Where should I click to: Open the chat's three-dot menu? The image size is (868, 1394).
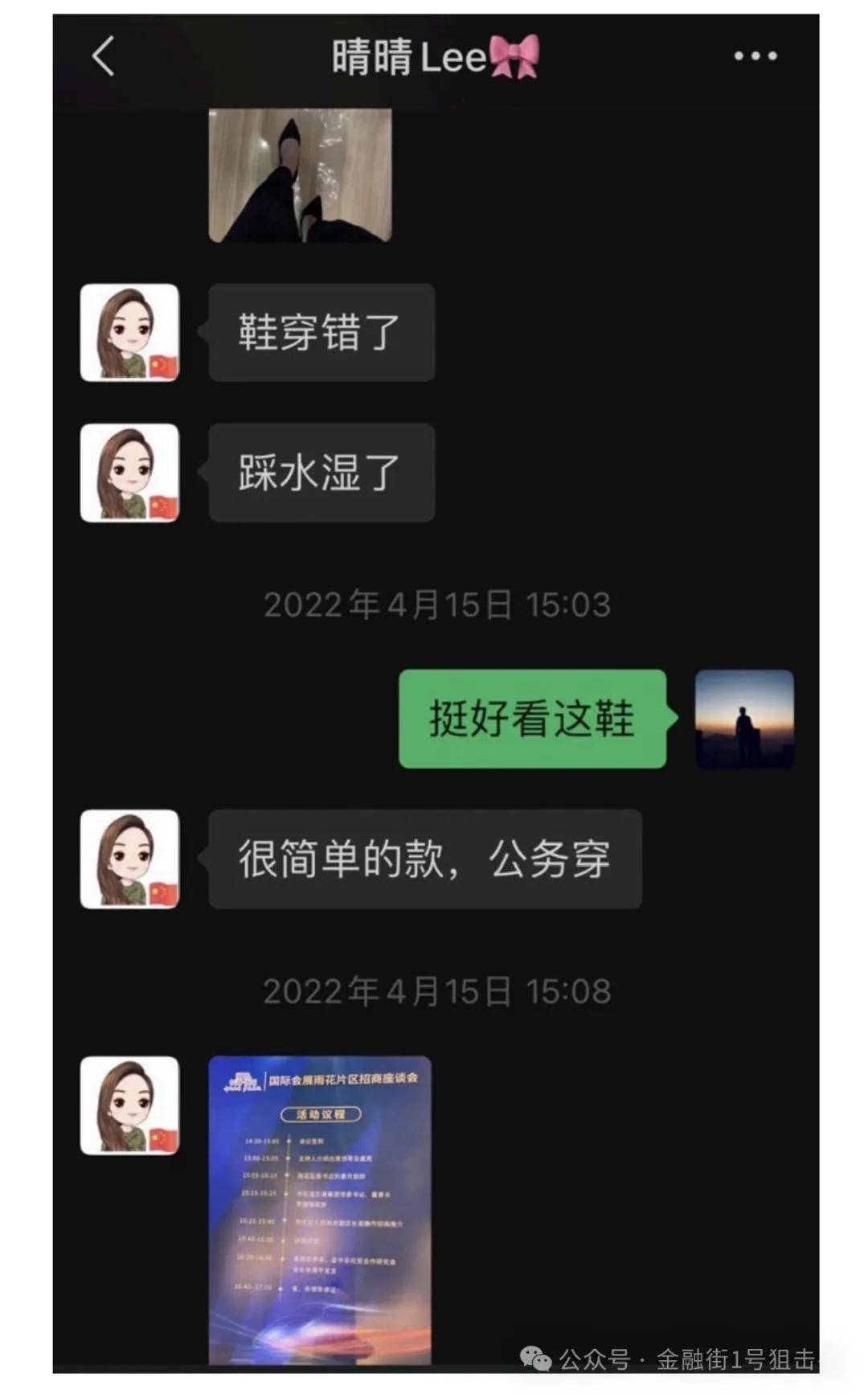point(755,56)
